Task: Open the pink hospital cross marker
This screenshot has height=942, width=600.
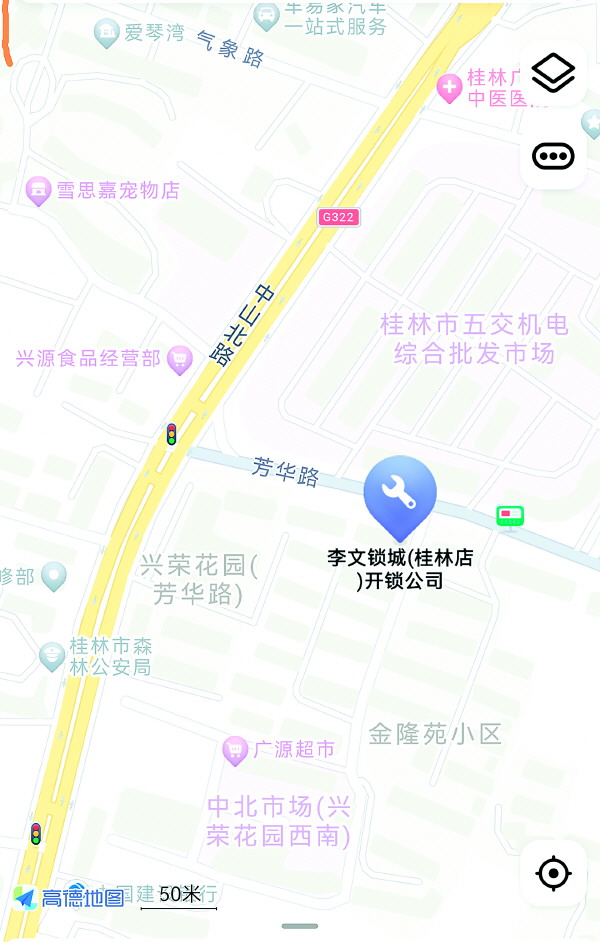Action: (x=450, y=88)
